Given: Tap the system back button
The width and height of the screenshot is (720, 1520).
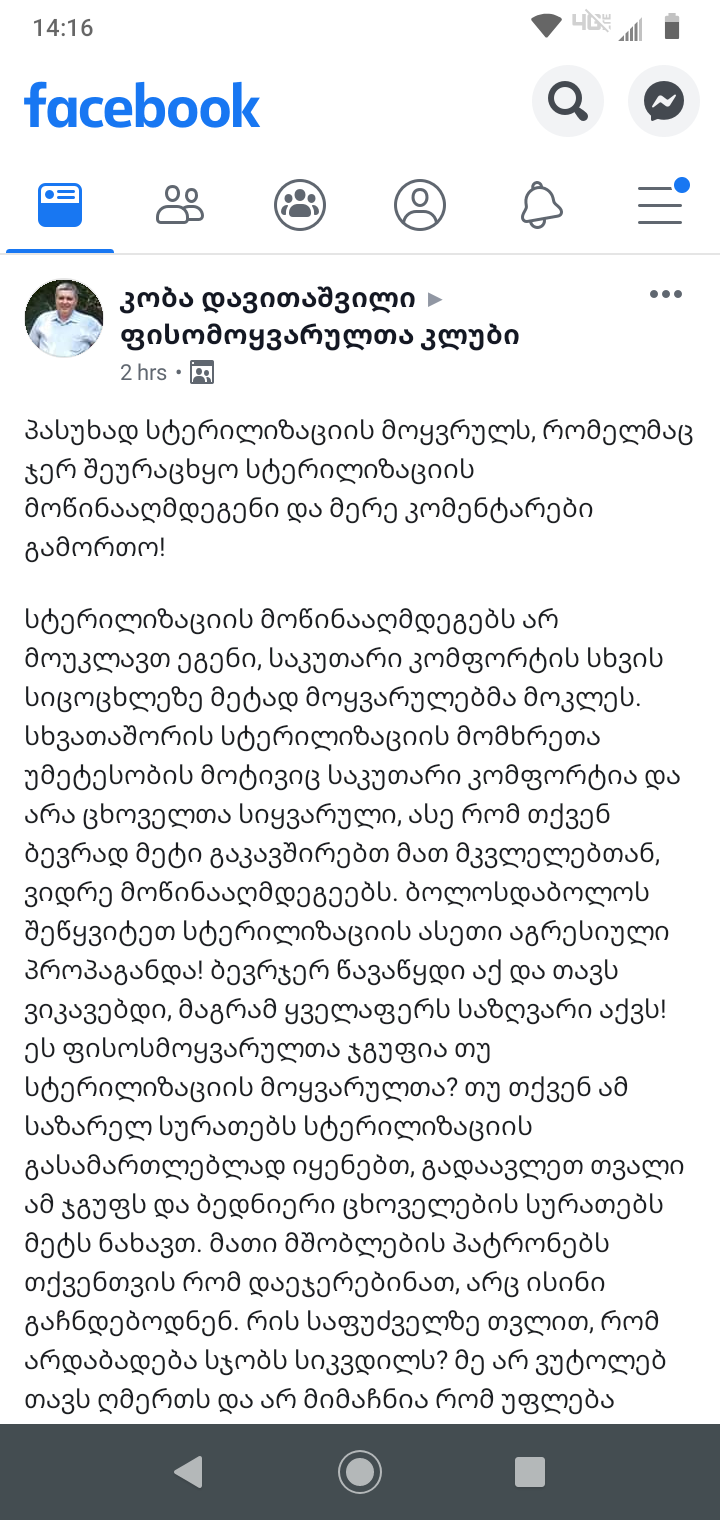Looking at the screenshot, I should tap(188, 1471).
